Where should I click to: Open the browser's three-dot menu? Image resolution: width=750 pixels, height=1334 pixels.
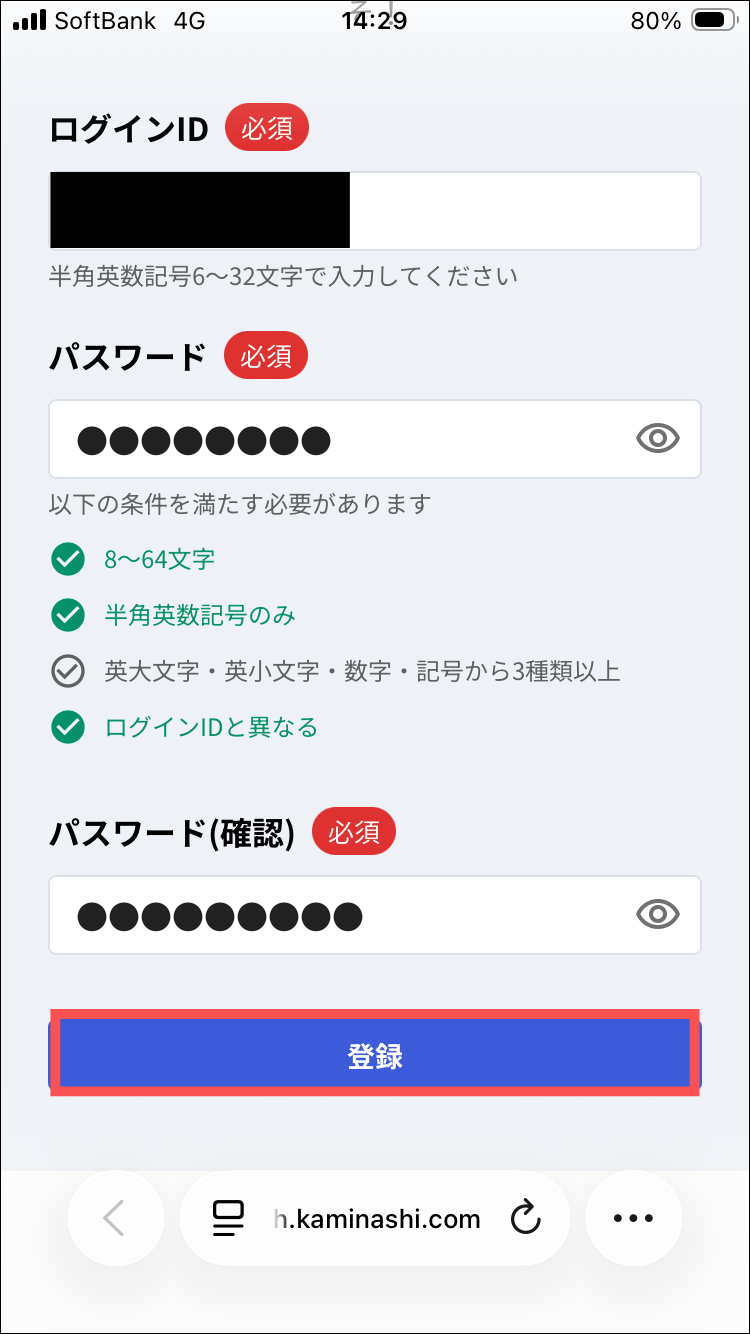(x=633, y=1218)
